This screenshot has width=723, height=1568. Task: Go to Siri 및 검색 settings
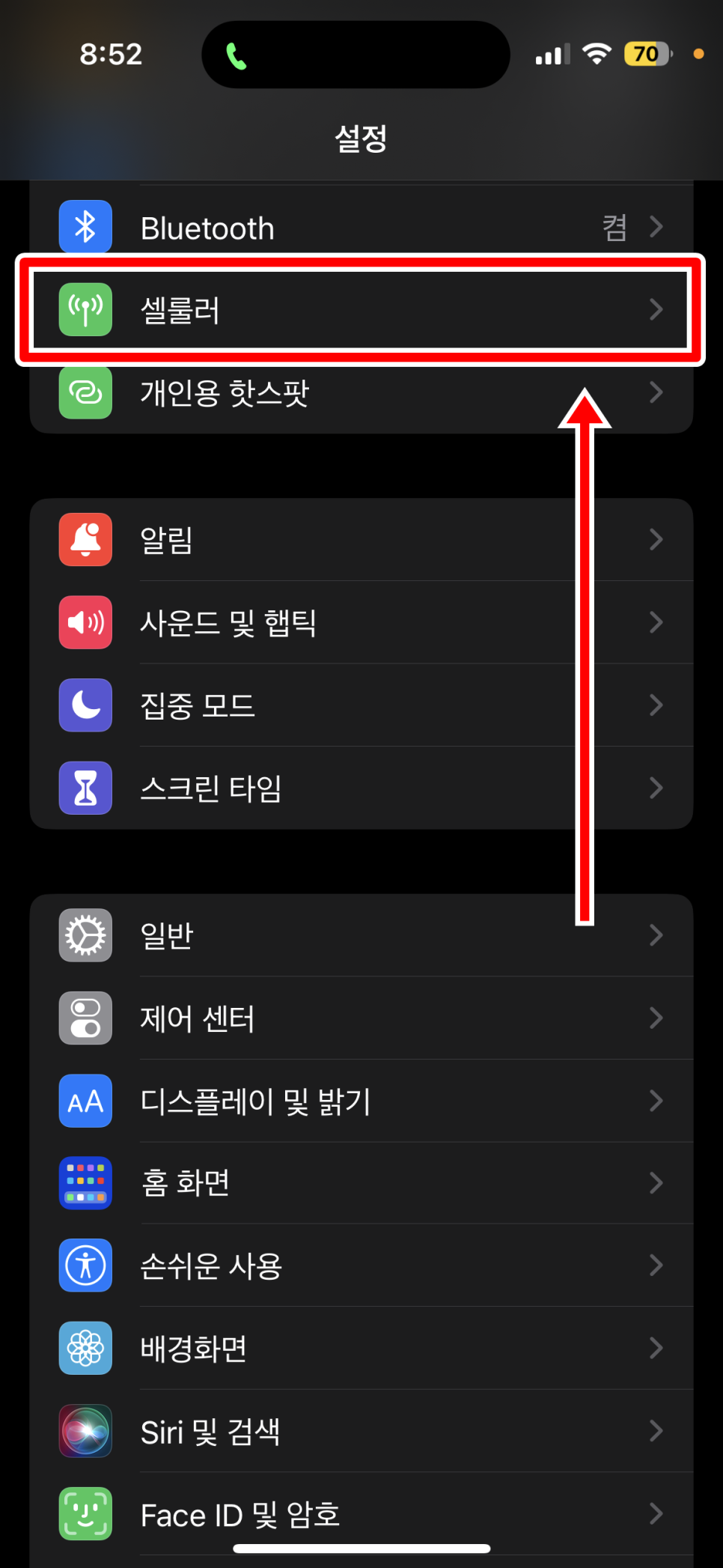point(361,1431)
